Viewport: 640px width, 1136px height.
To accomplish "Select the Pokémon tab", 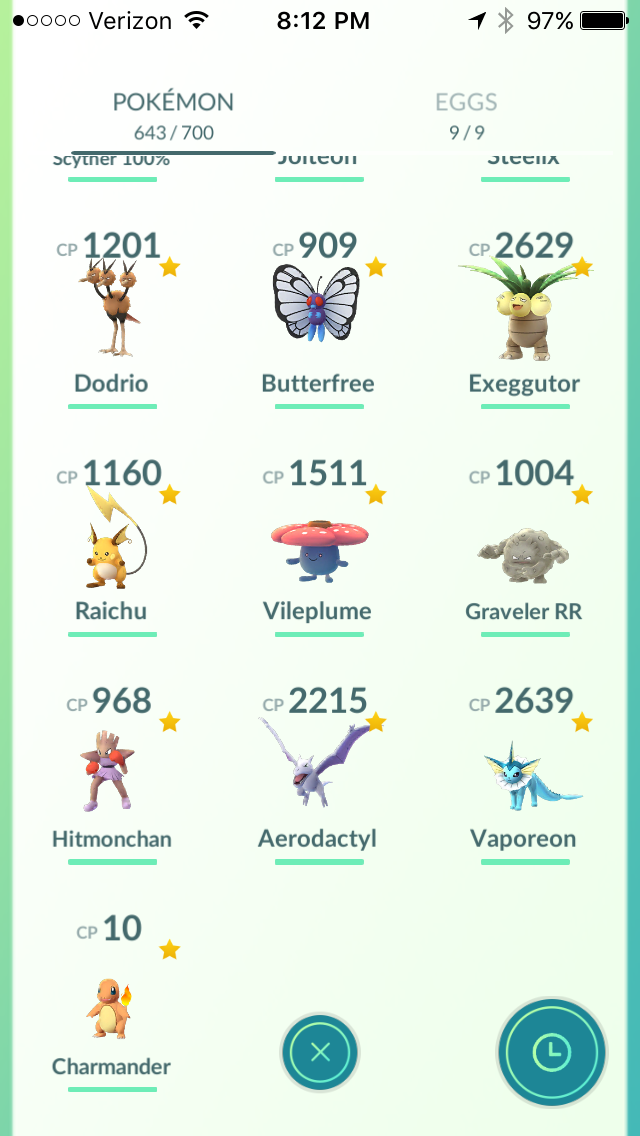I will click(173, 114).
